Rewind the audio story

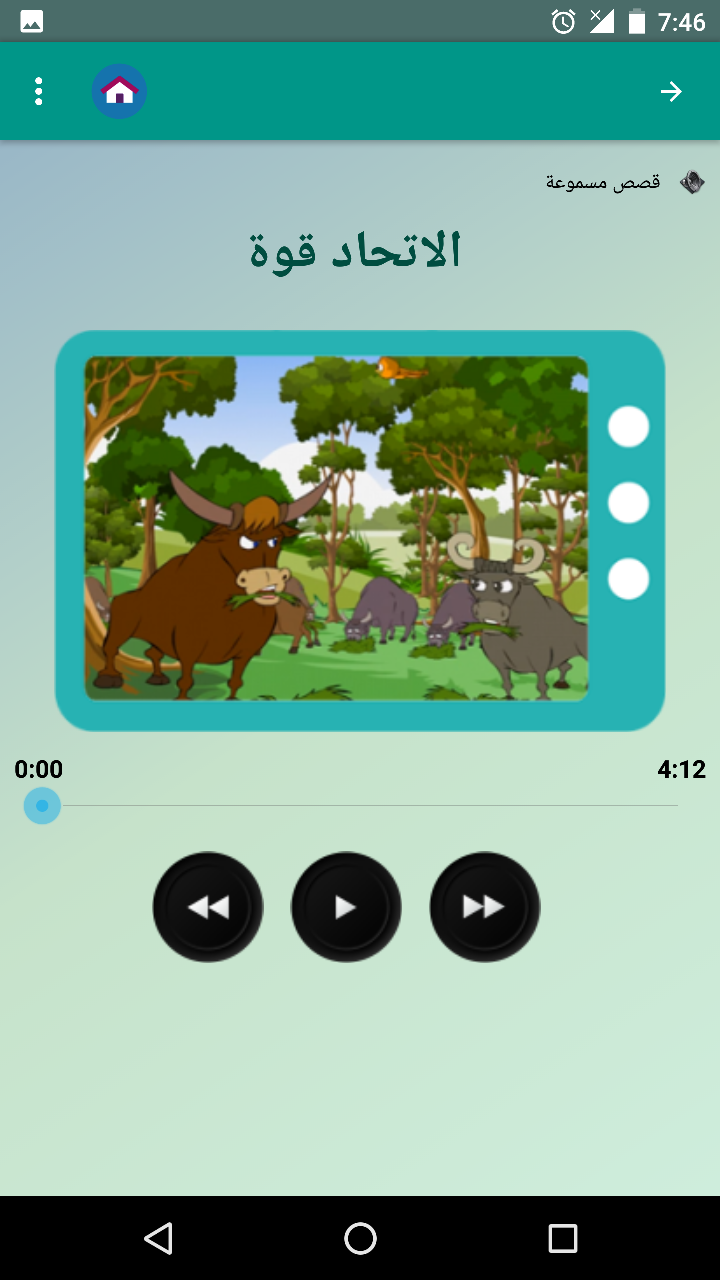pyautogui.click(x=208, y=907)
